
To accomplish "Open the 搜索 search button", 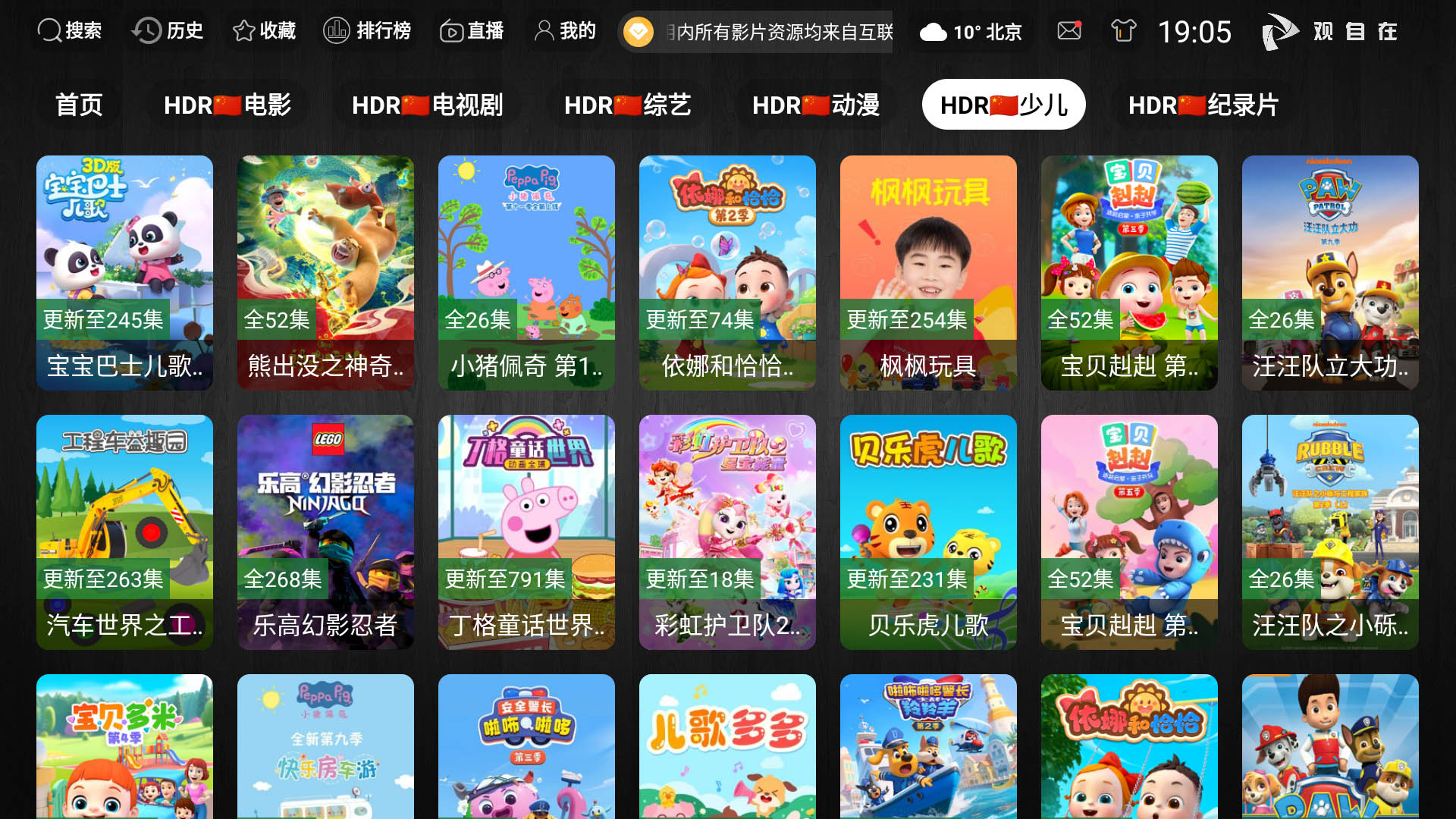I will (x=70, y=31).
